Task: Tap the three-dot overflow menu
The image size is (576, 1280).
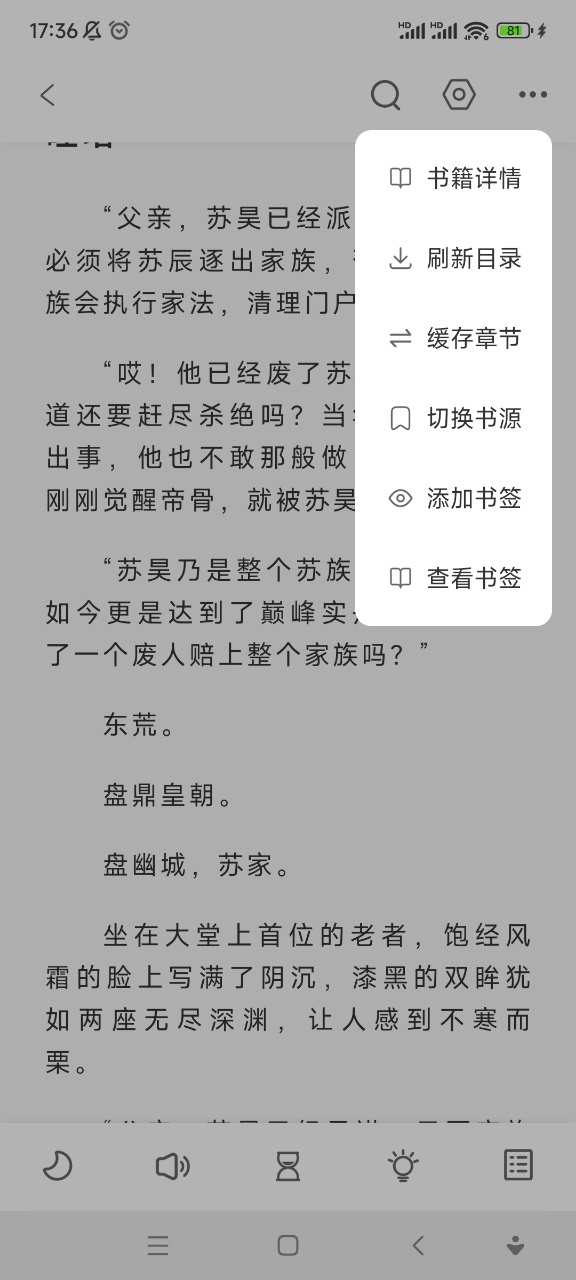Action: [533, 95]
